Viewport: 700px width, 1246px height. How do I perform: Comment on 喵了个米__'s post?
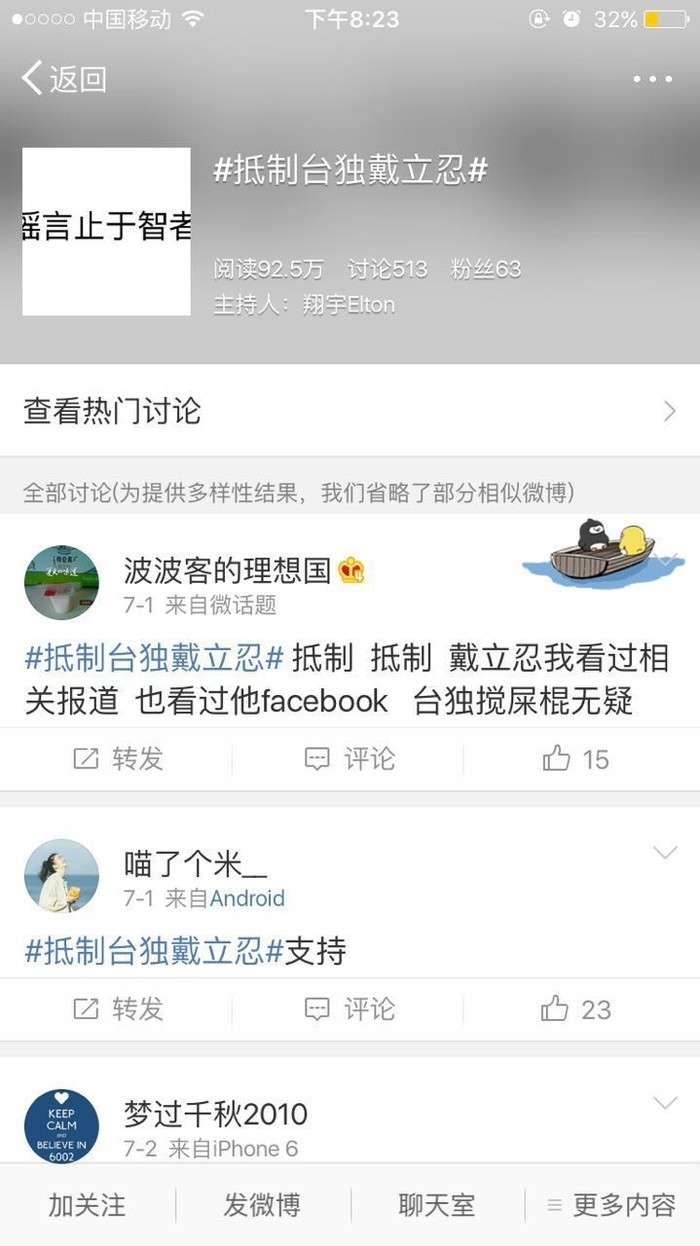click(349, 1009)
